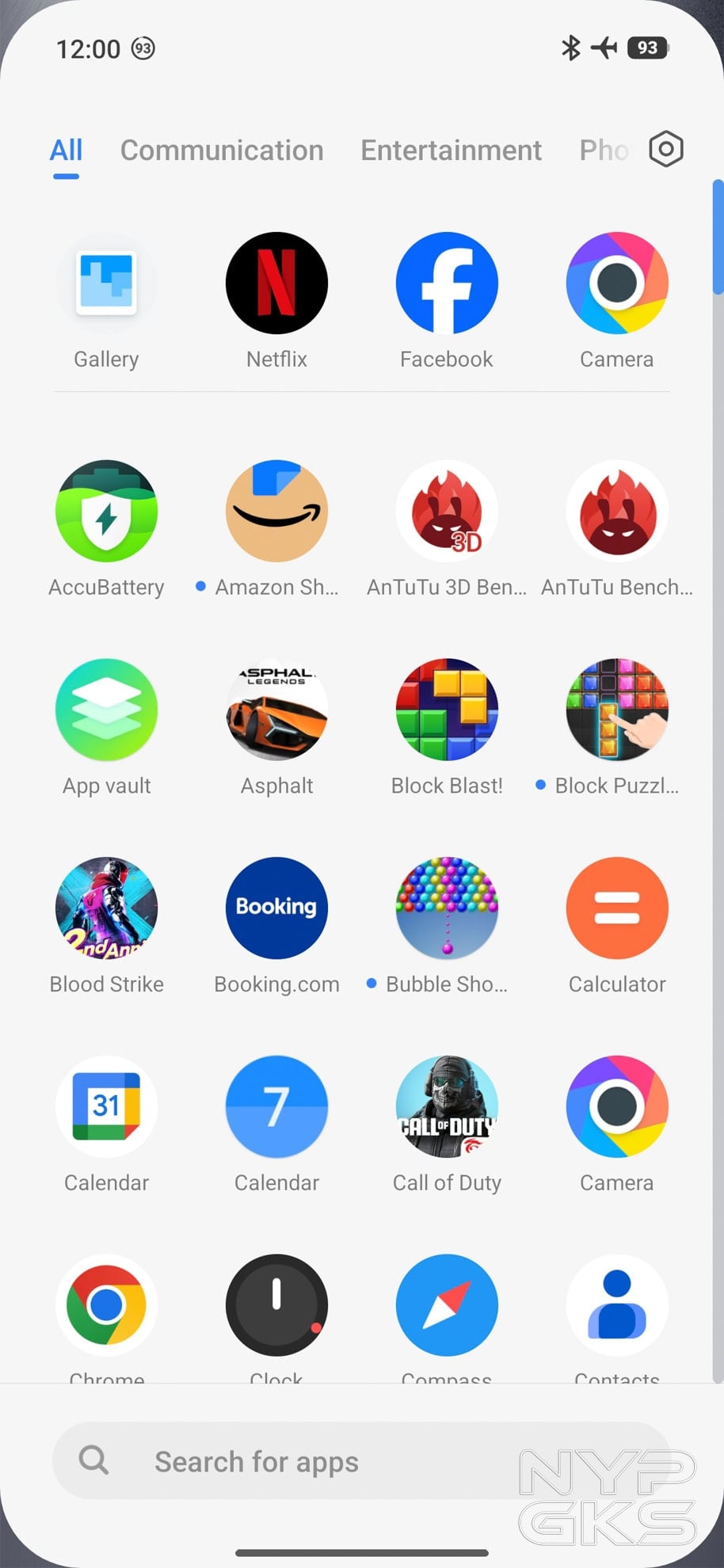Open the Calculator
The height and width of the screenshot is (1568, 724).
click(x=617, y=908)
